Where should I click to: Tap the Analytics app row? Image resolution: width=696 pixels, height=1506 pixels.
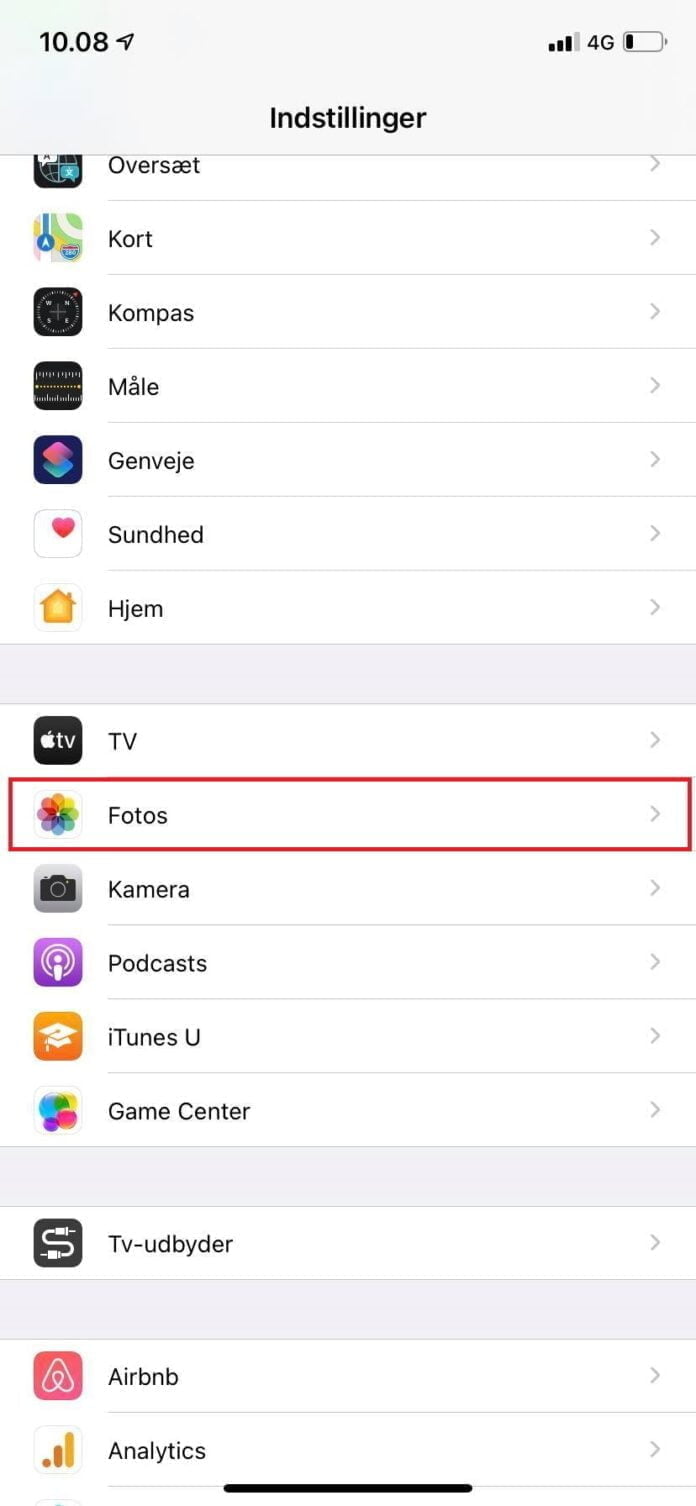(348, 1450)
